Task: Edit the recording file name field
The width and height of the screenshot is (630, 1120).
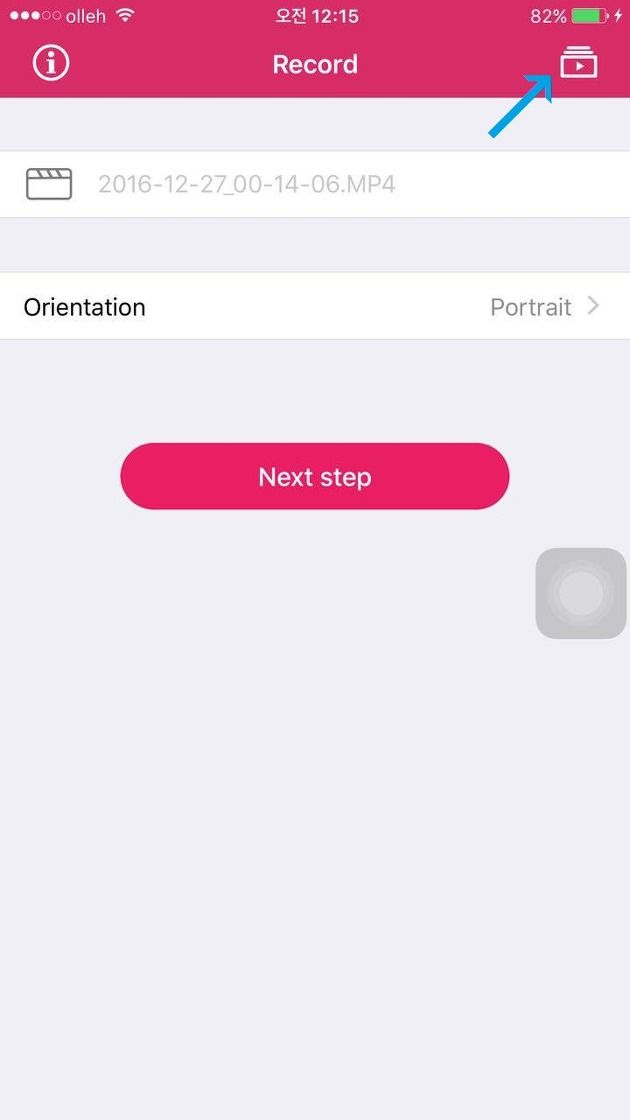Action: tap(315, 184)
